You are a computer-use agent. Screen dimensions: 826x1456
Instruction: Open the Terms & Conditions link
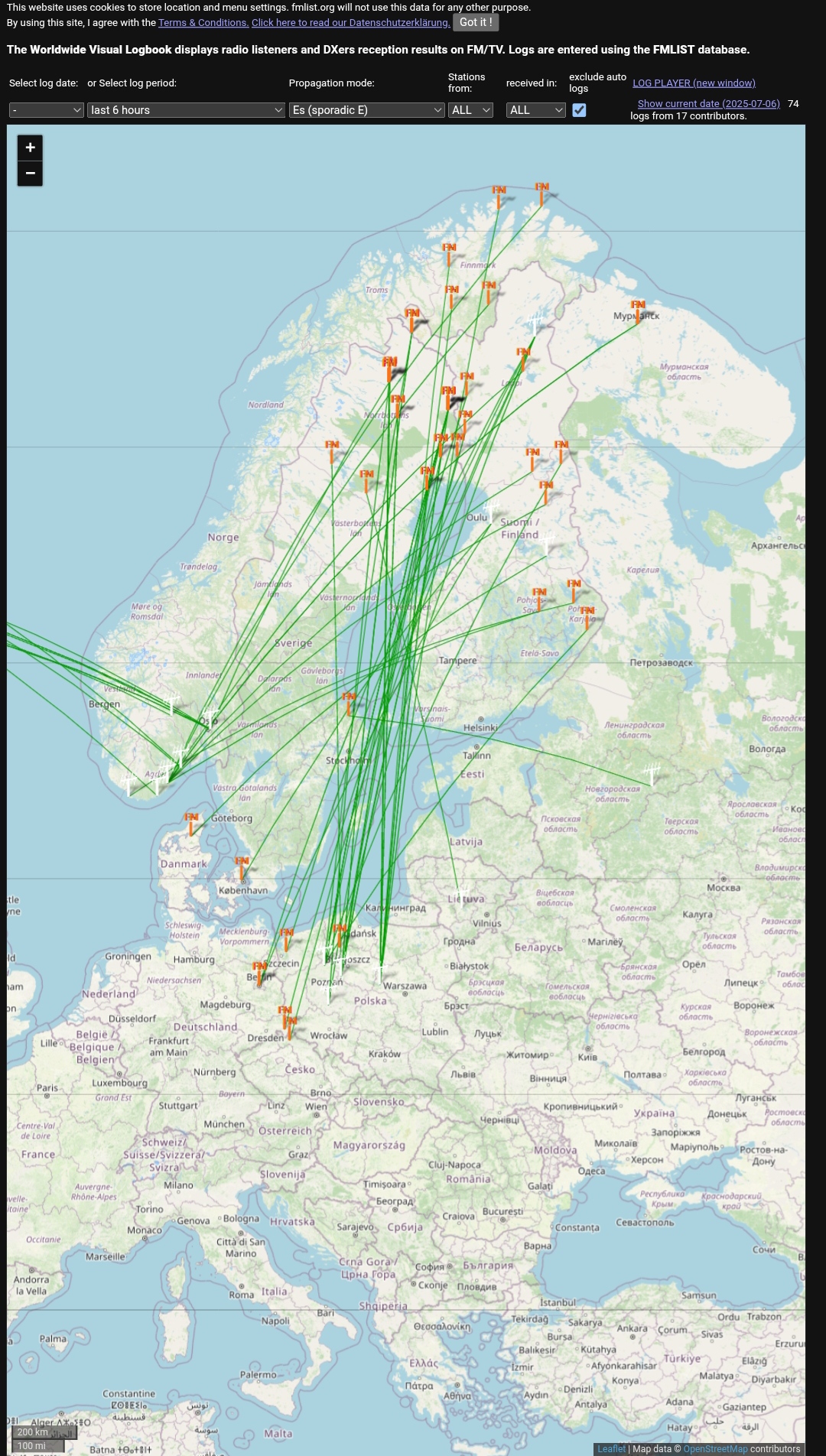coord(203,23)
